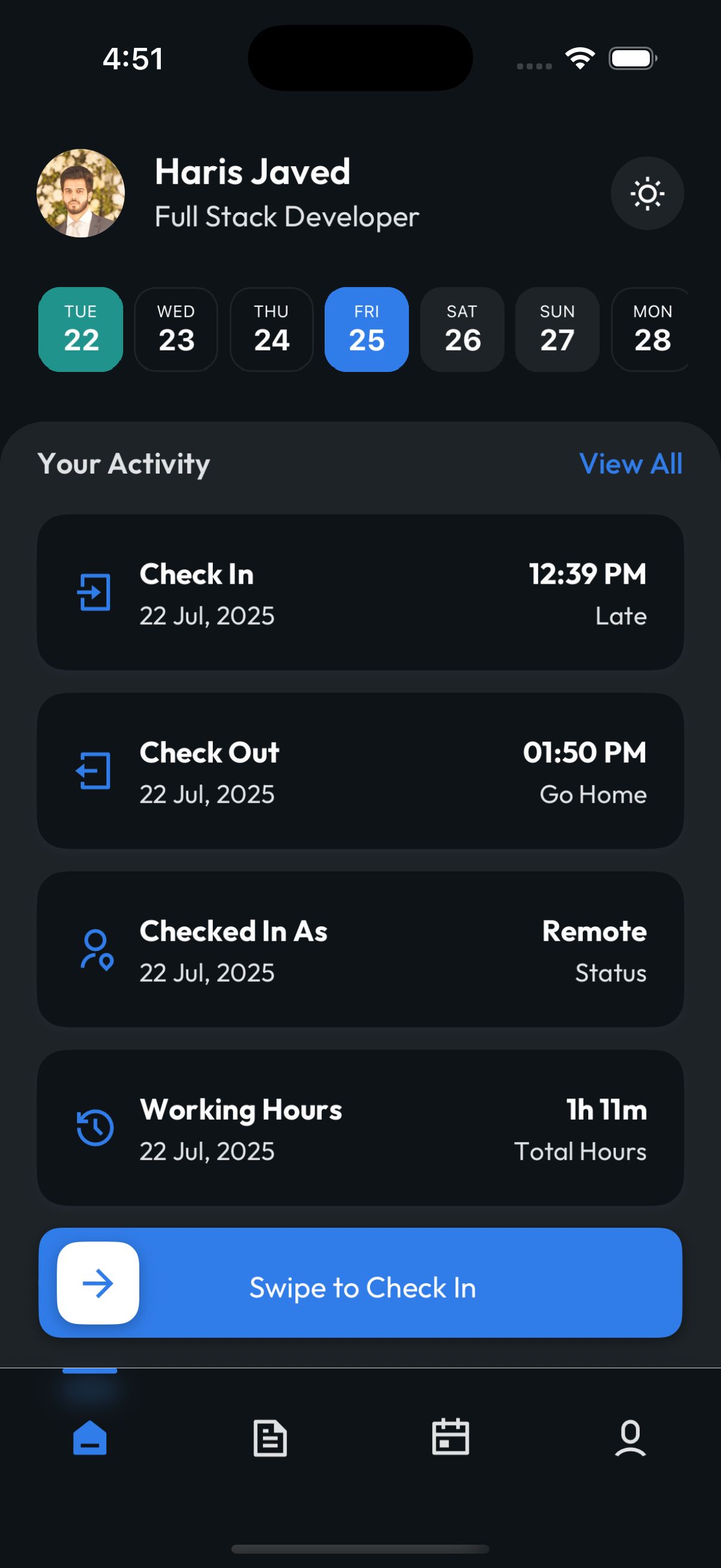
Task: Tap the Swipe to Check In button
Action: tap(98, 1283)
